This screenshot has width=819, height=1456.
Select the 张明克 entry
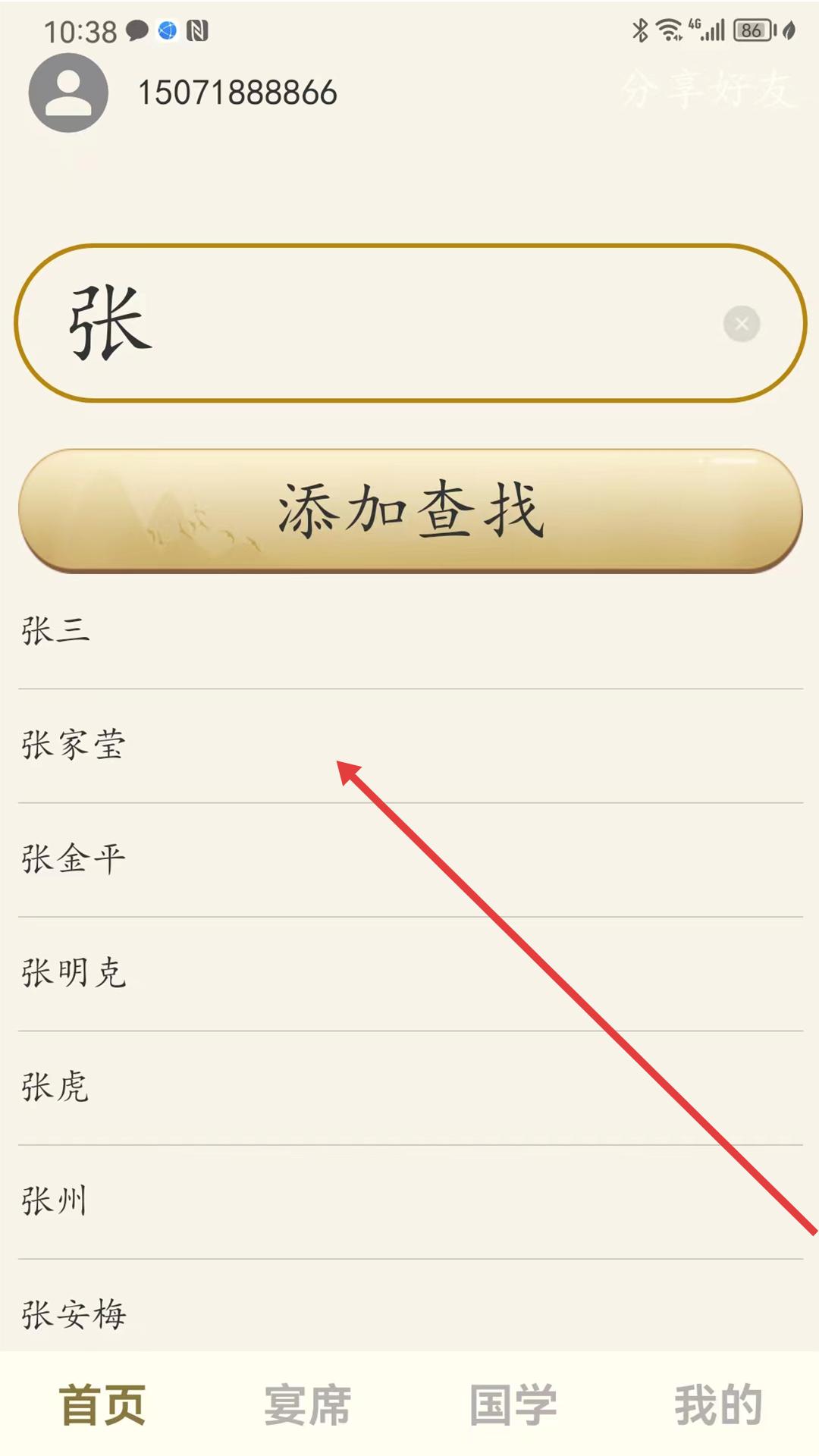(x=410, y=974)
